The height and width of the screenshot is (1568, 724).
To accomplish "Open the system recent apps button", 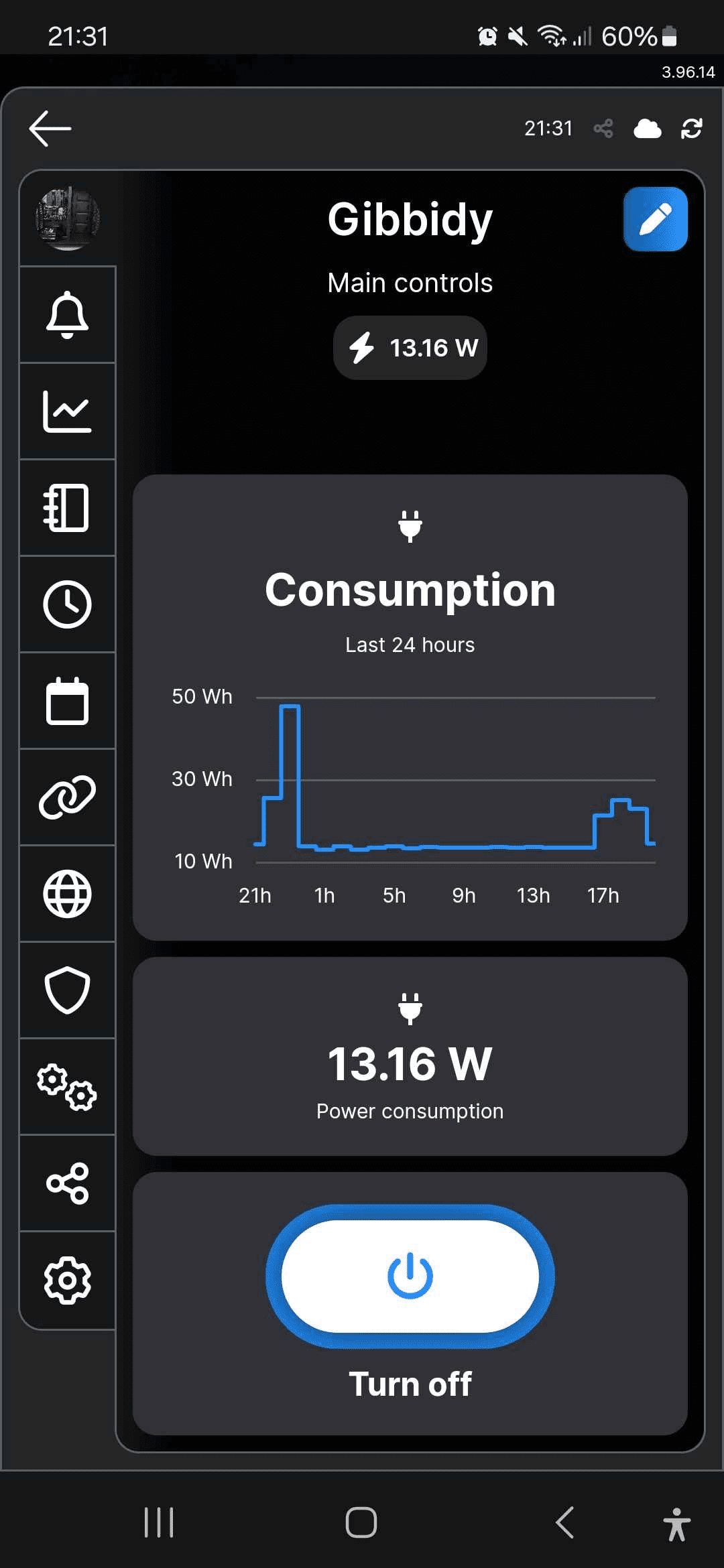I will [159, 1522].
